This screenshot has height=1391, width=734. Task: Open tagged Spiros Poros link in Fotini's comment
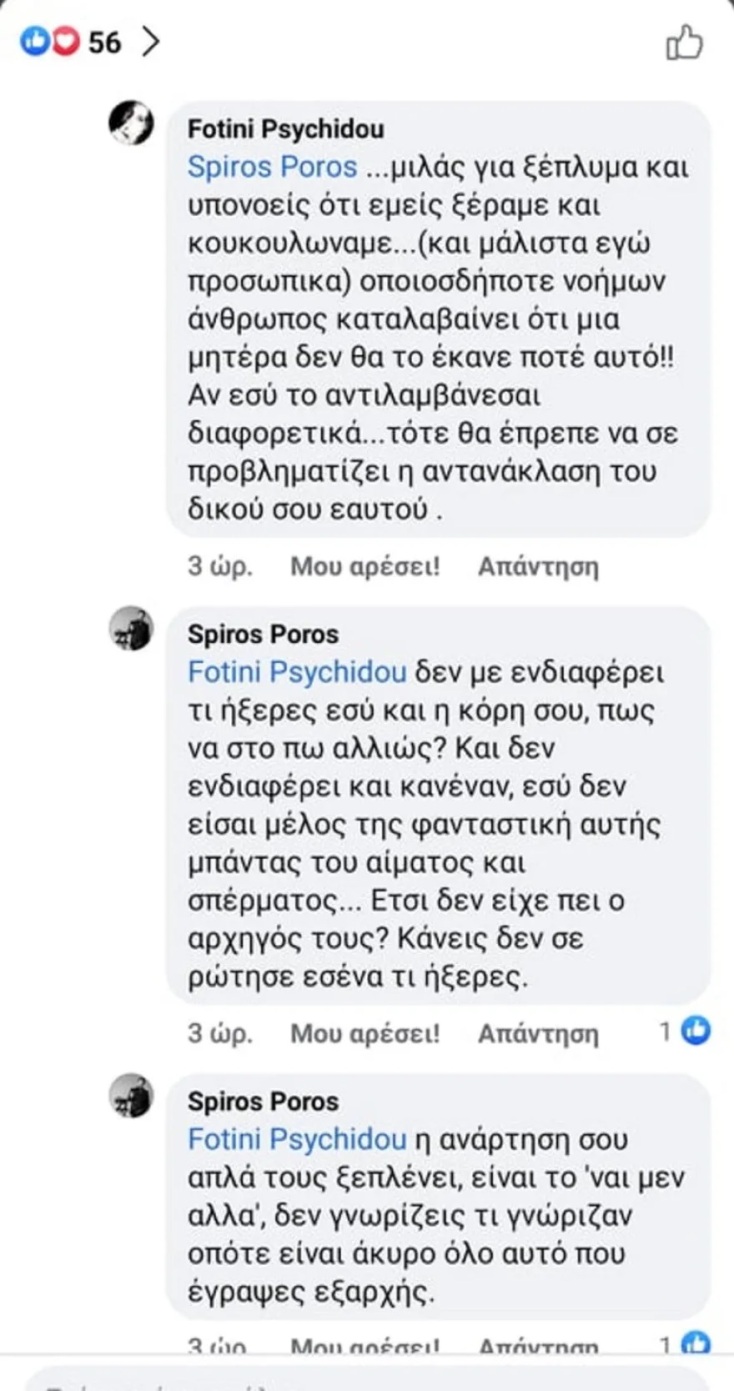click(272, 166)
